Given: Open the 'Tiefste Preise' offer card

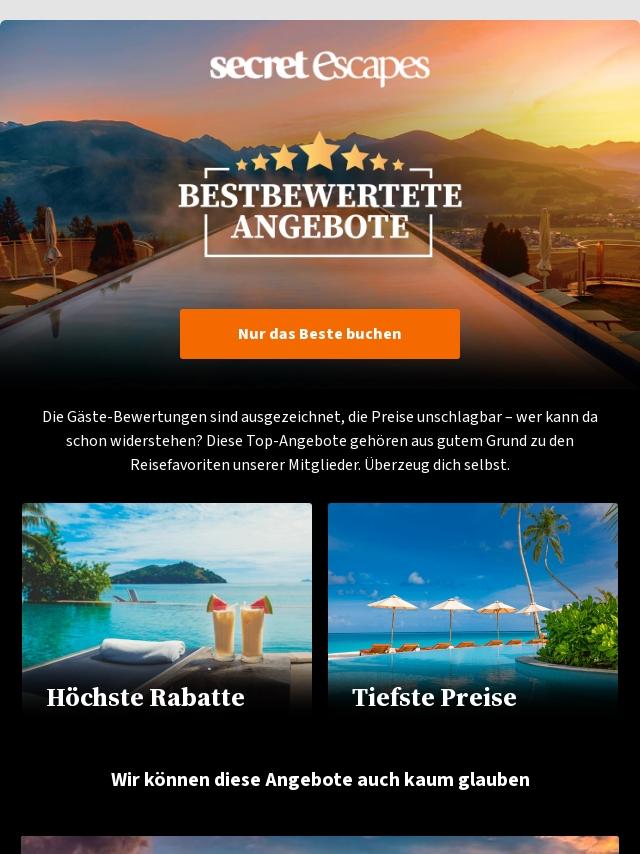Looking at the screenshot, I should click(472, 609).
